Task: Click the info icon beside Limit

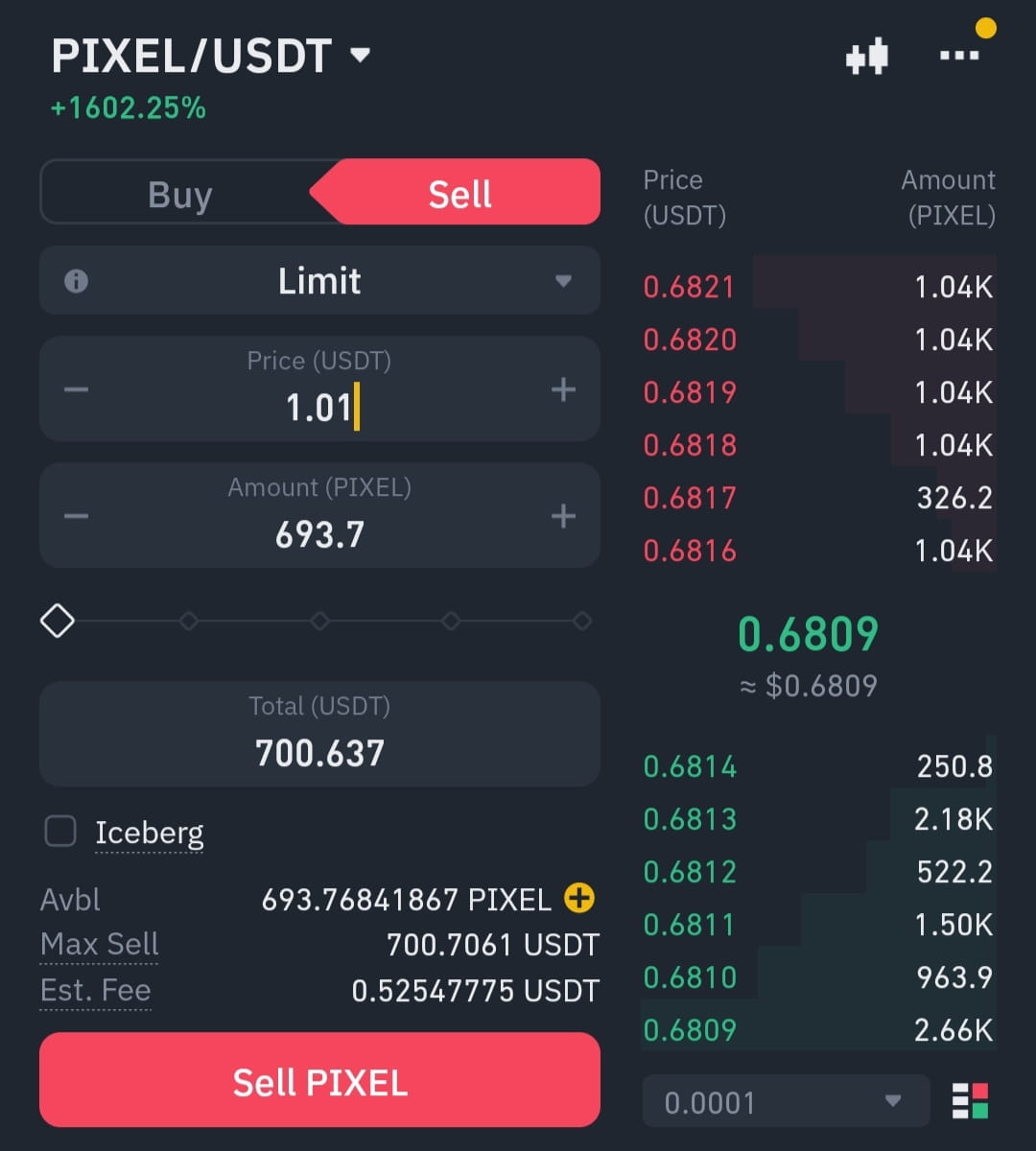Action: point(75,280)
